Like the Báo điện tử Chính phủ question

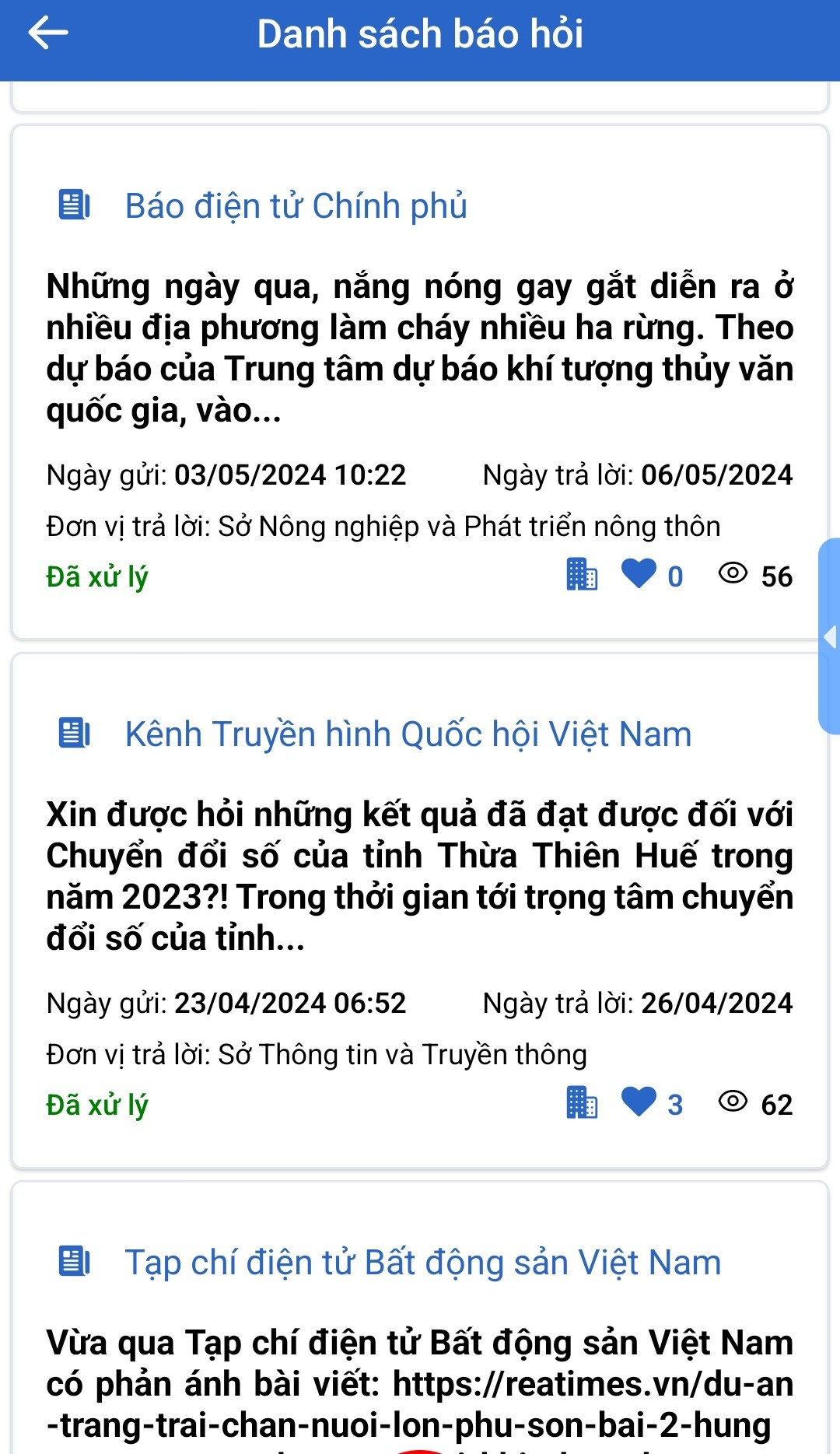point(639,574)
